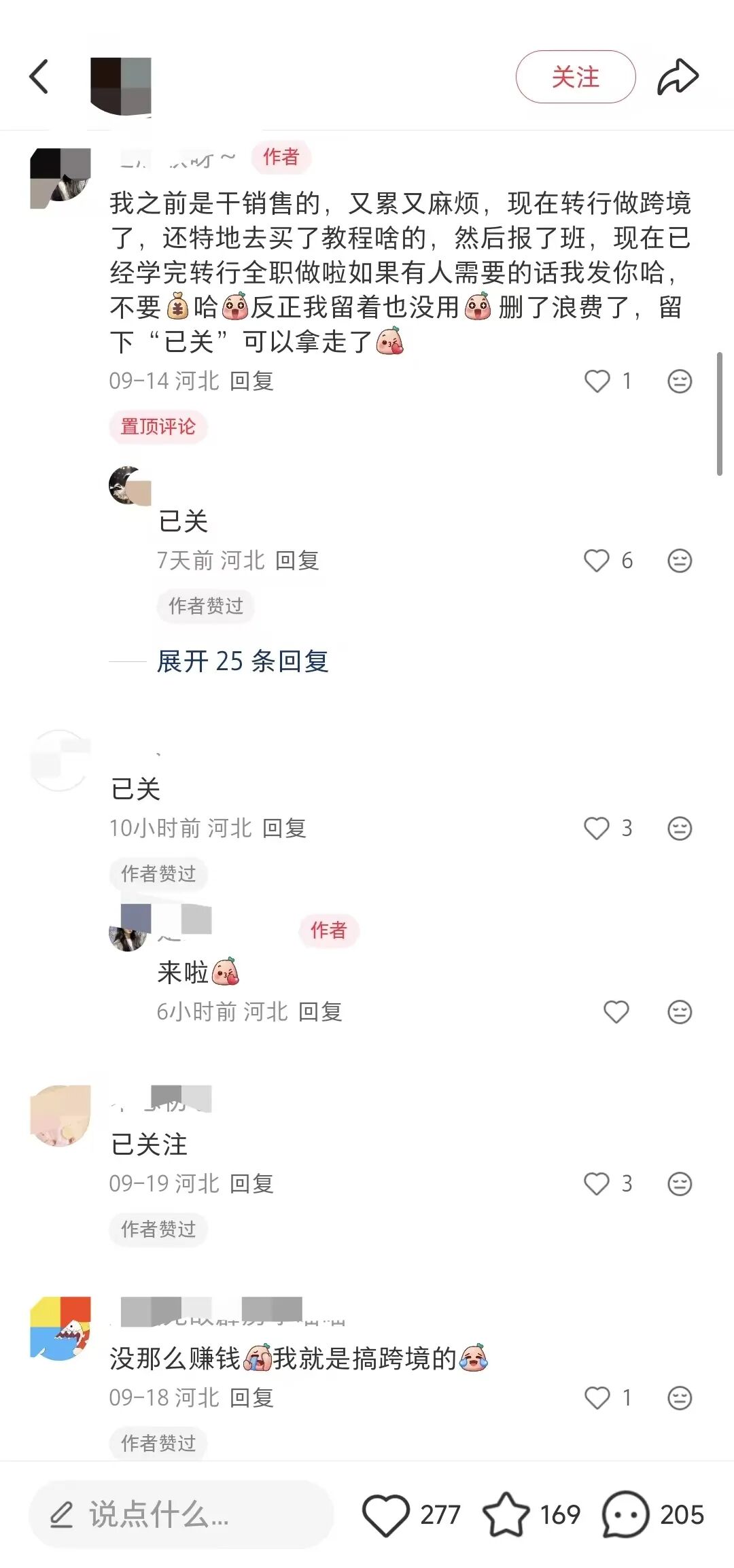The height and width of the screenshot is (1568, 734).
Task: Tap the 关注 follow button
Action: (575, 77)
